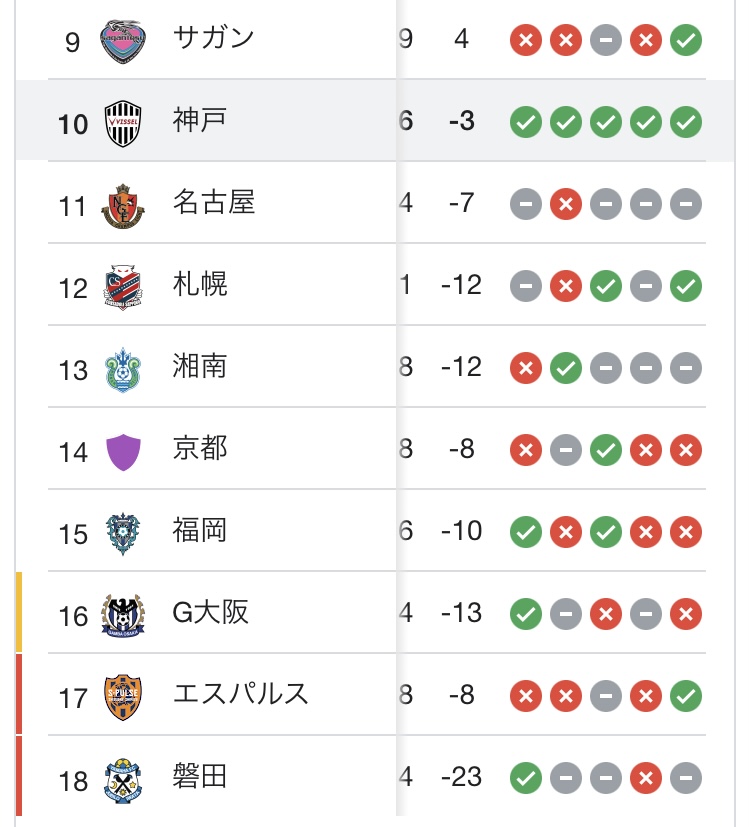
Task: Open 京都 team page
Action: click(200, 449)
